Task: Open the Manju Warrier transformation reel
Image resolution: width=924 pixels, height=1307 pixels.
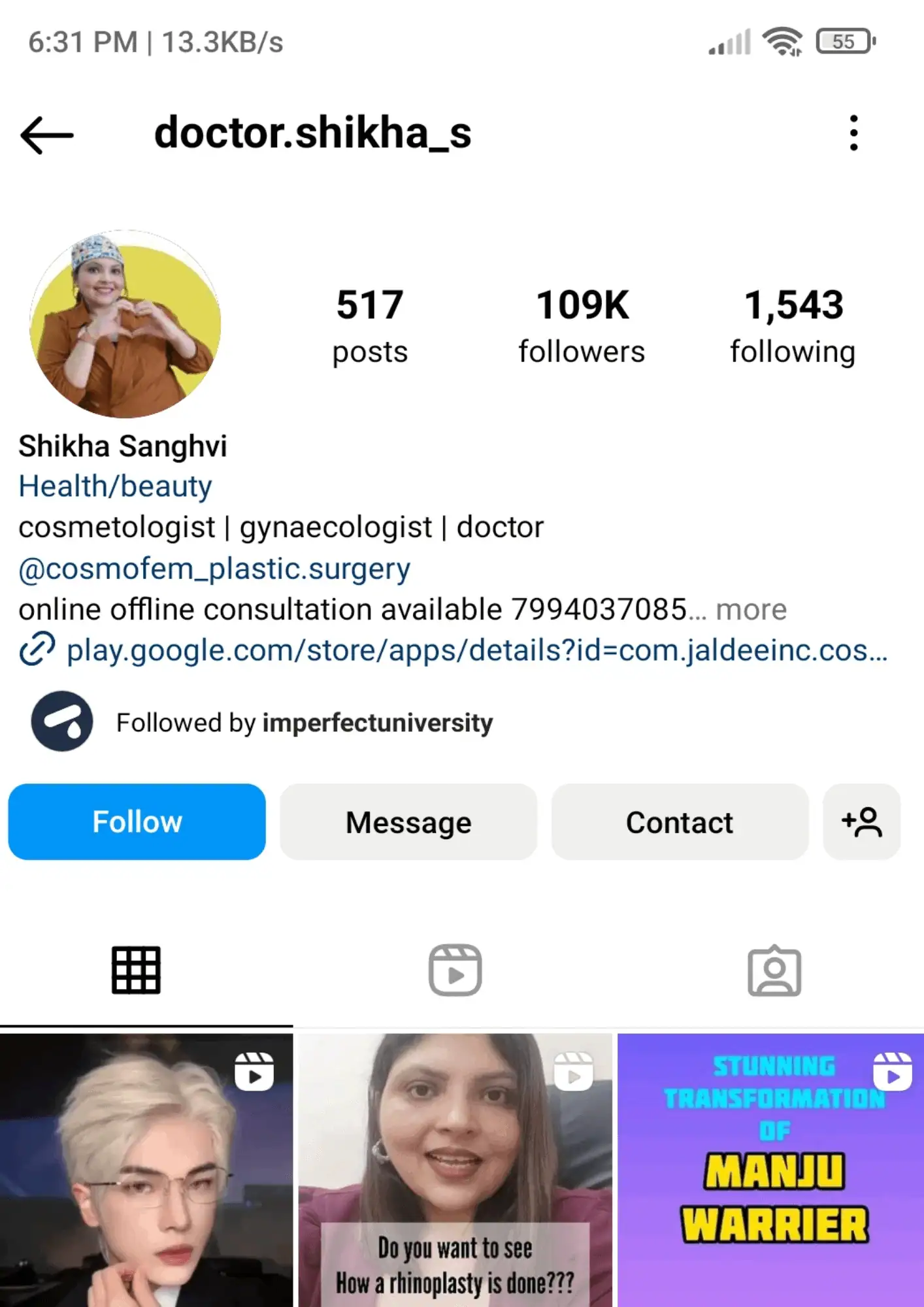Action: [x=771, y=1170]
